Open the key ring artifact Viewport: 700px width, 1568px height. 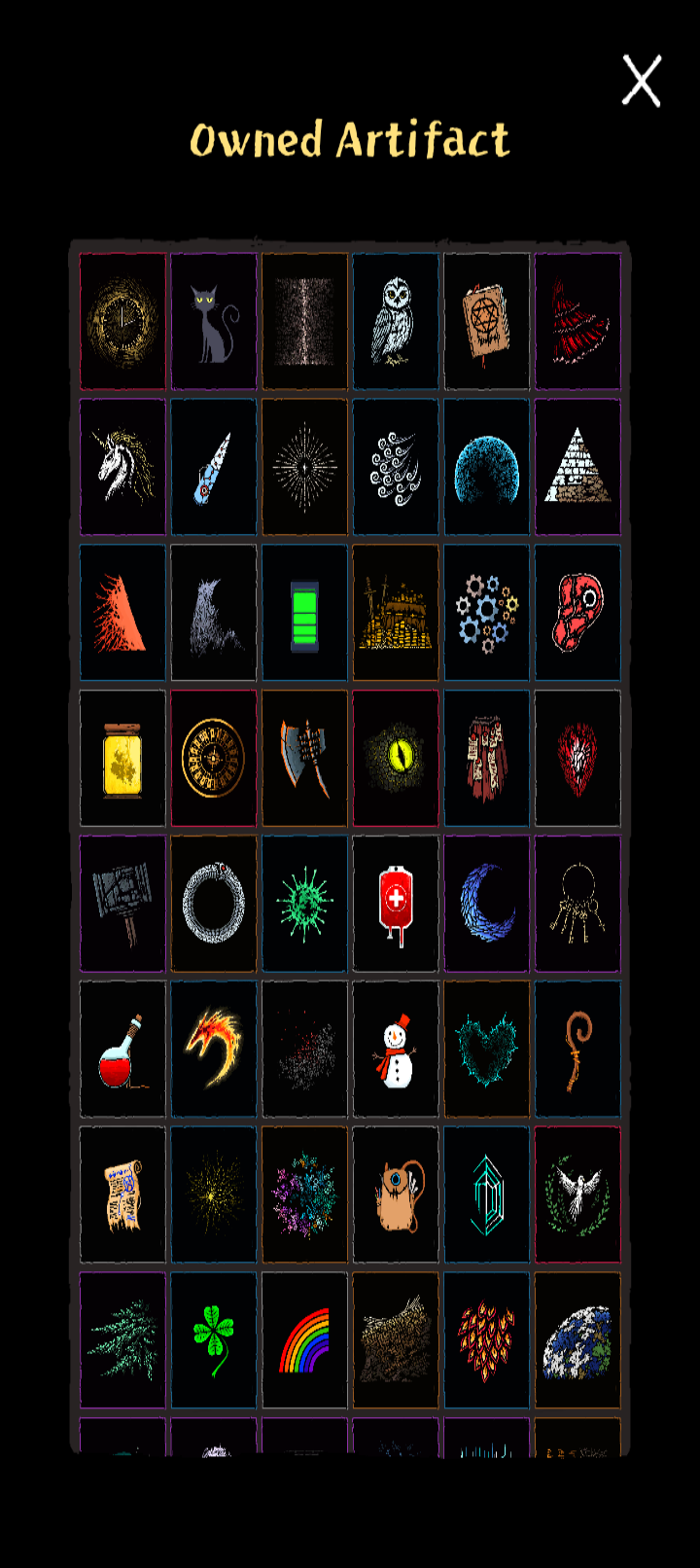point(577,904)
